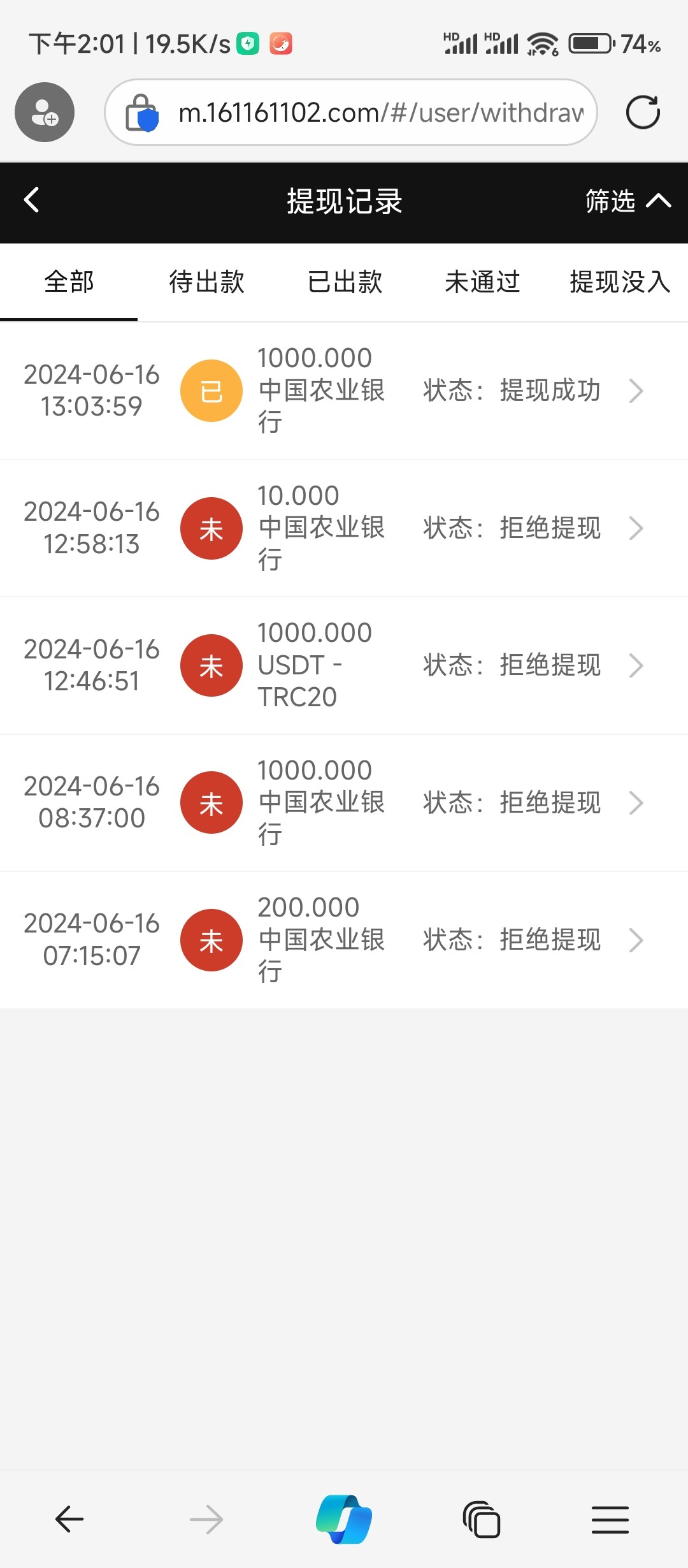Open the browser hamburger menu
Image resolution: width=688 pixels, height=1568 pixels.
[x=610, y=1520]
